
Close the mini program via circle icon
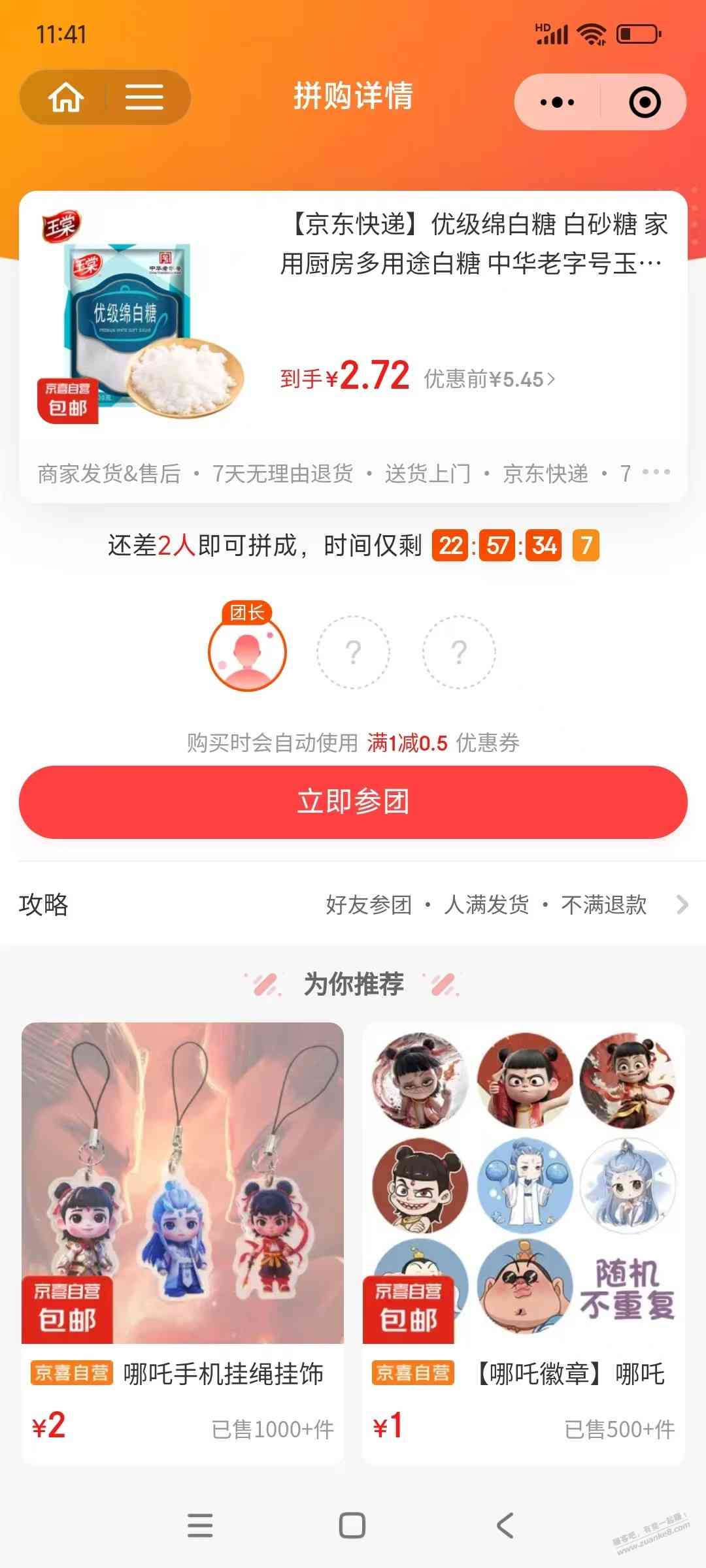click(x=645, y=103)
